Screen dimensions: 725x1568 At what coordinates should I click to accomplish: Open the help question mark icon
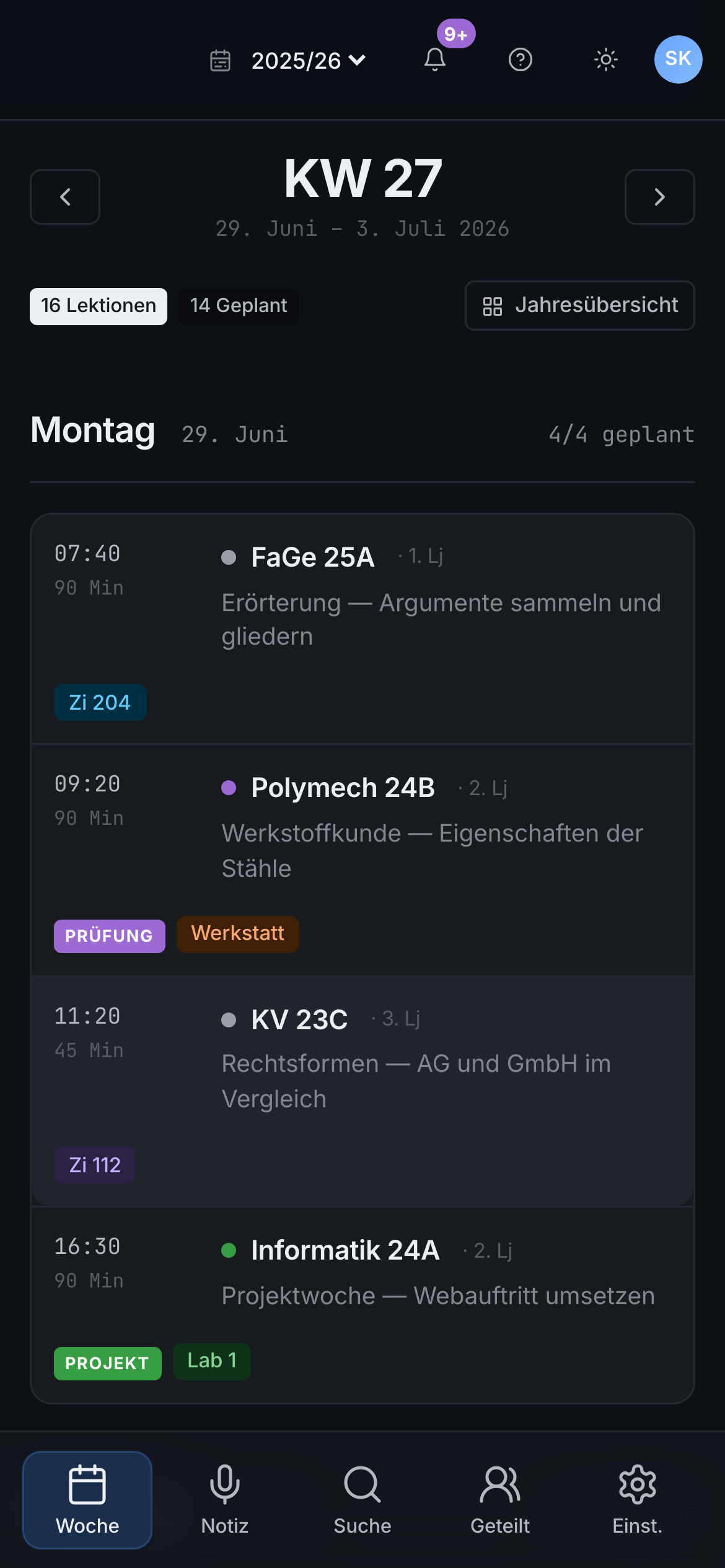[x=521, y=59]
